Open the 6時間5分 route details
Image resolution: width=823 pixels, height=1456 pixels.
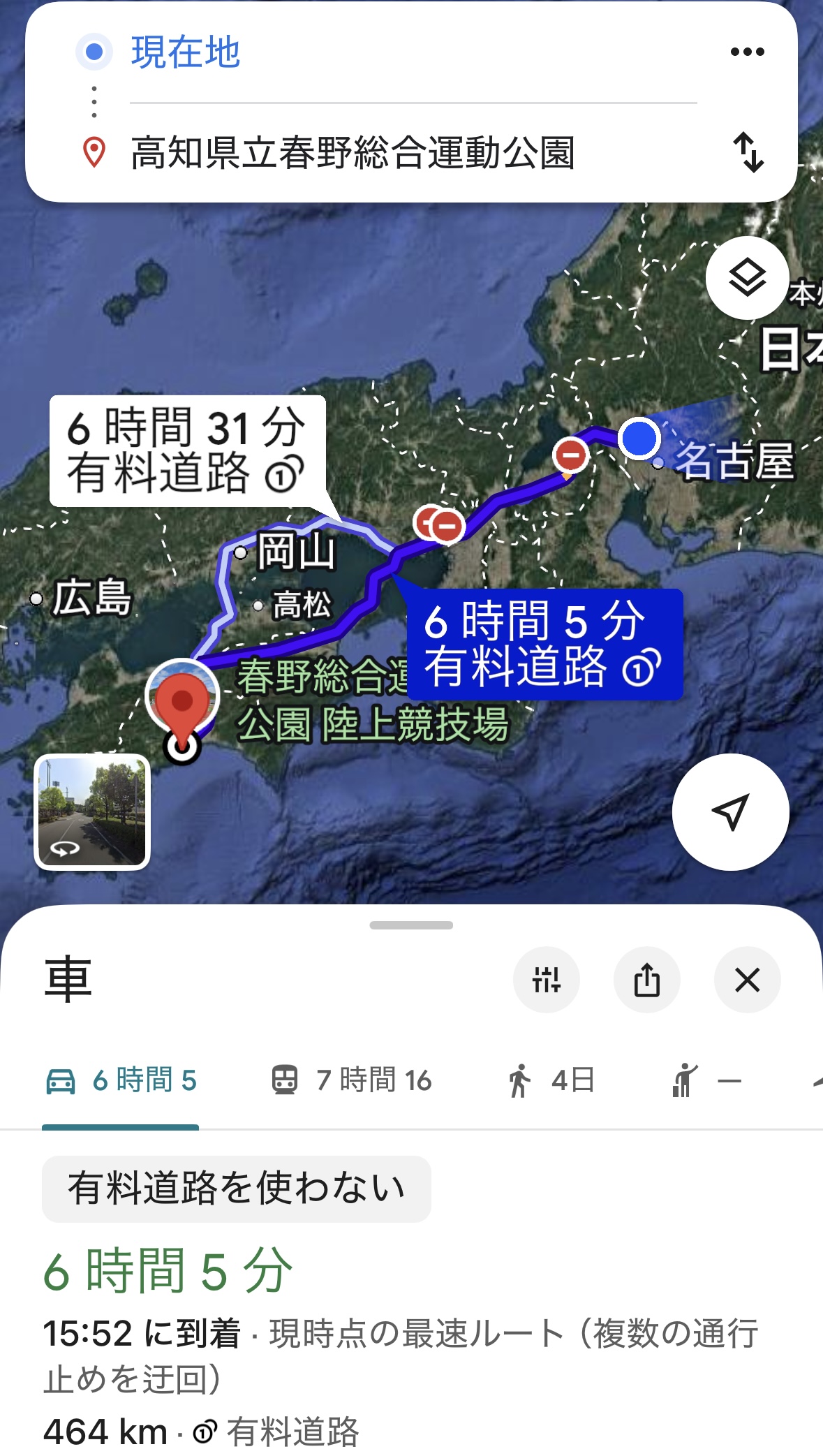click(168, 1271)
